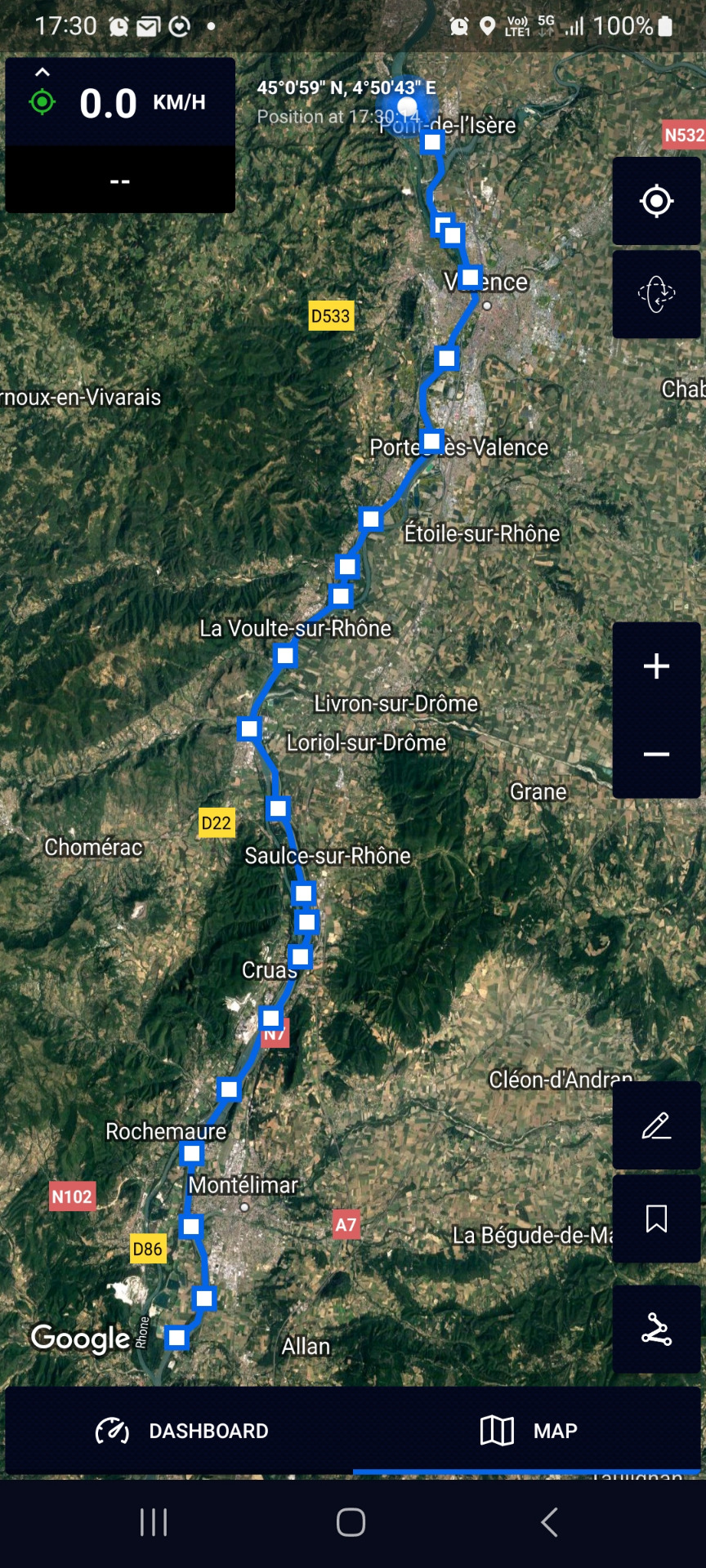Screen dimensions: 706x1568
Task: Go back with the system back button
Action: (550, 1522)
